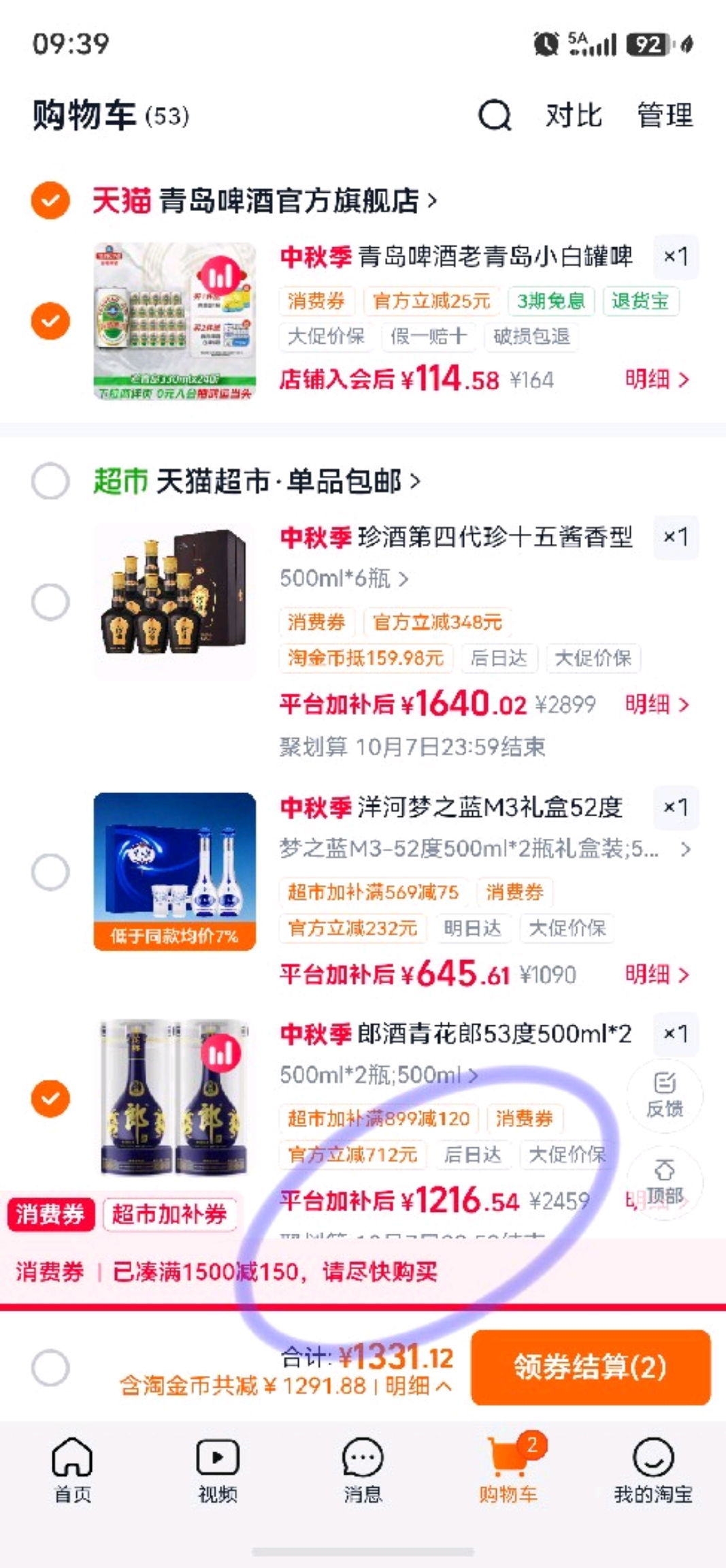Select the 洋河梦之蓝M3礼盒 item checkbox
Screen dimensions: 726x1568
pos(50,871)
